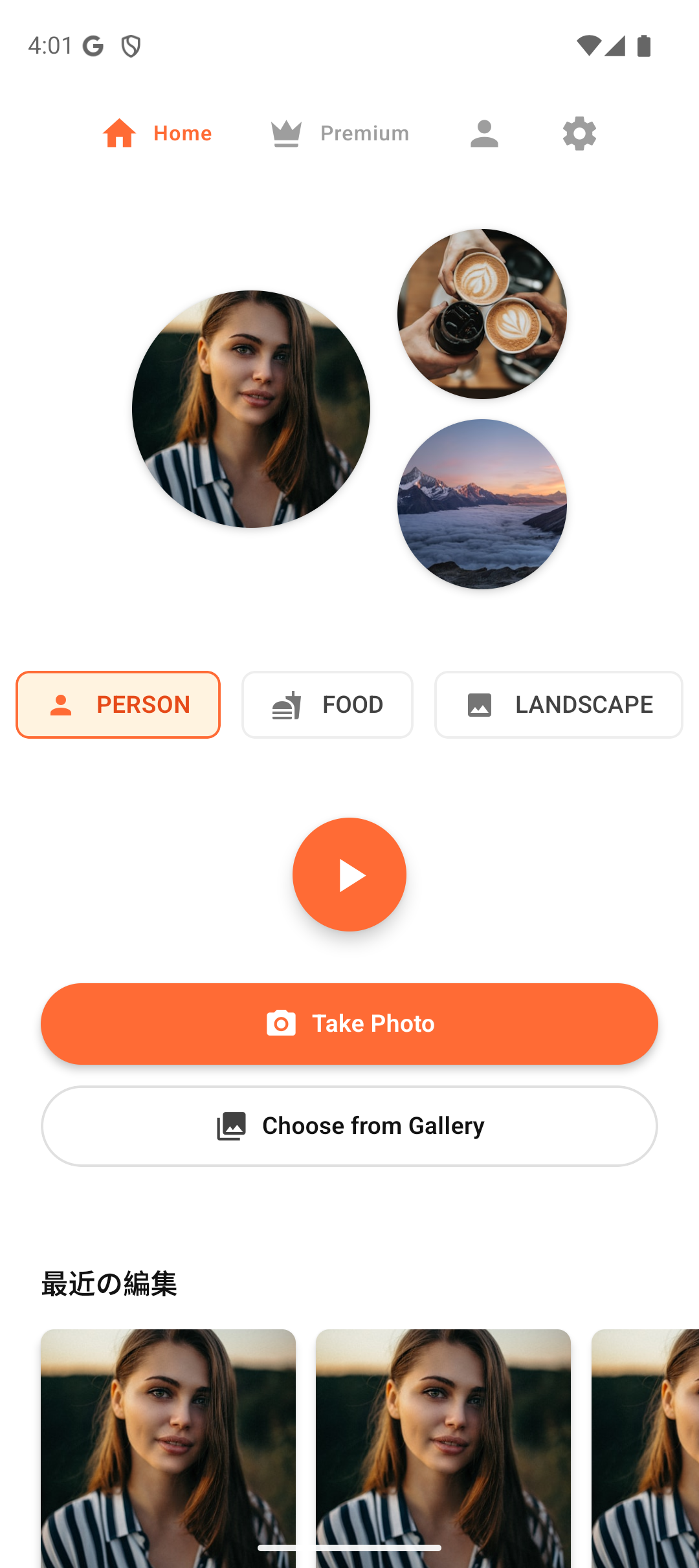Open the settings gear icon

(x=579, y=133)
